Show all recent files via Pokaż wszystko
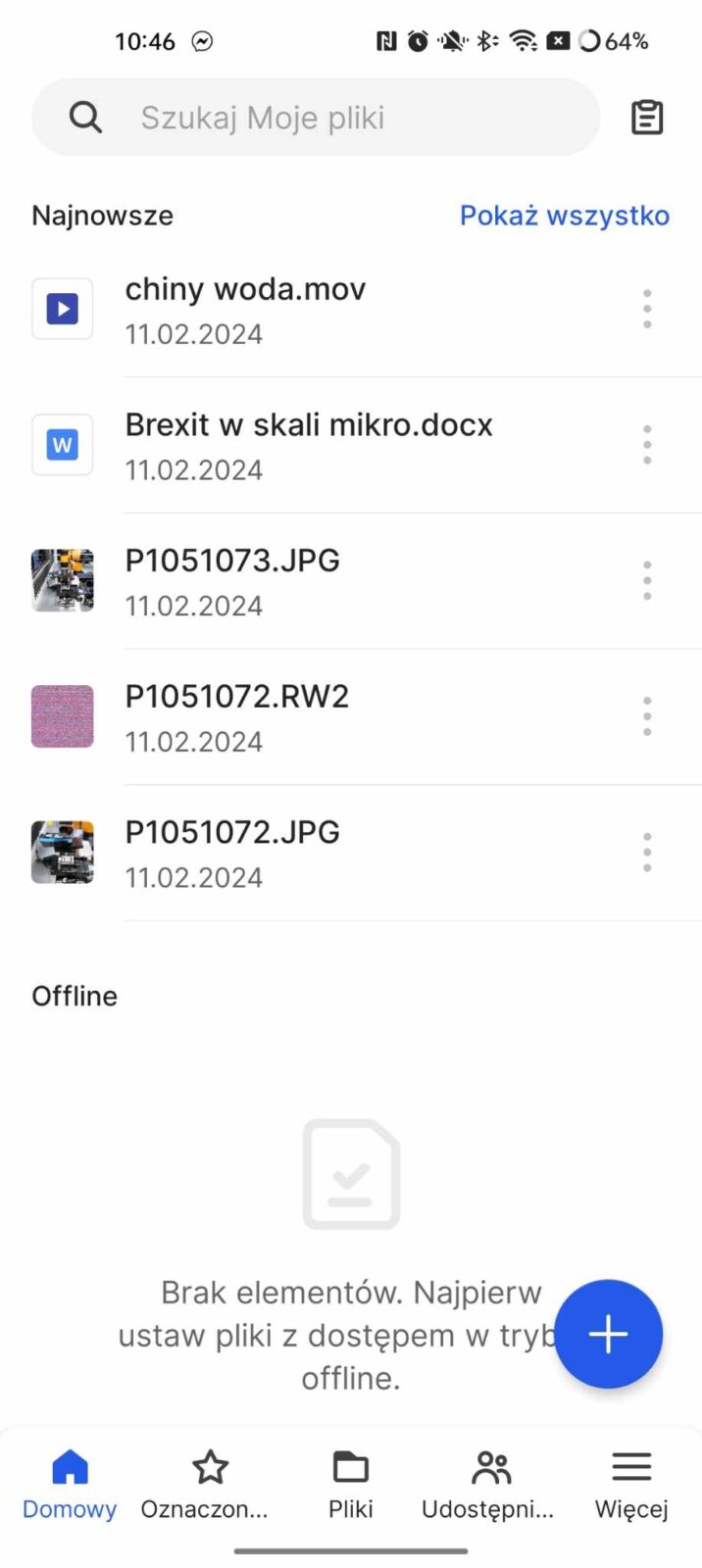The width and height of the screenshot is (702, 1568). click(x=564, y=216)
